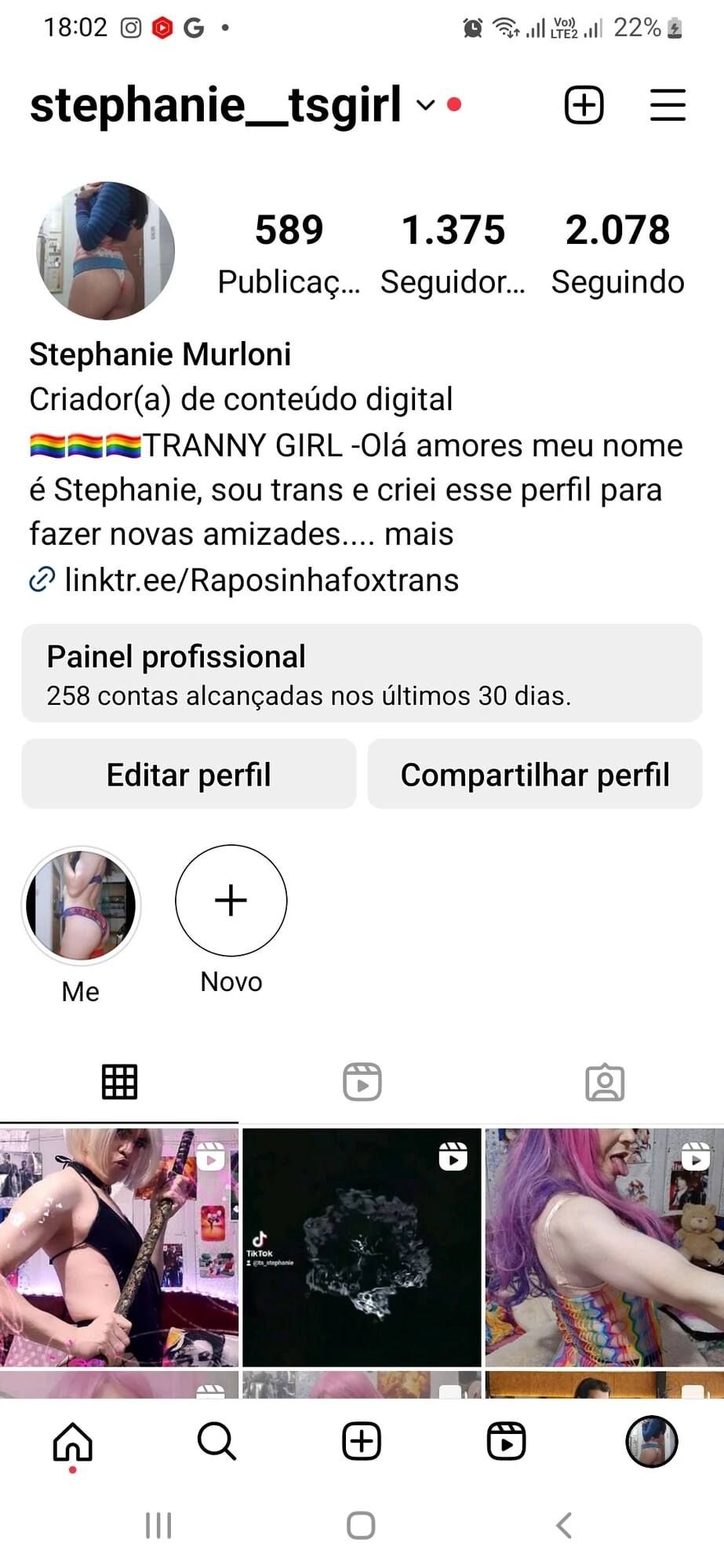
Task: Open the Seguidores count
Action: 453,251
